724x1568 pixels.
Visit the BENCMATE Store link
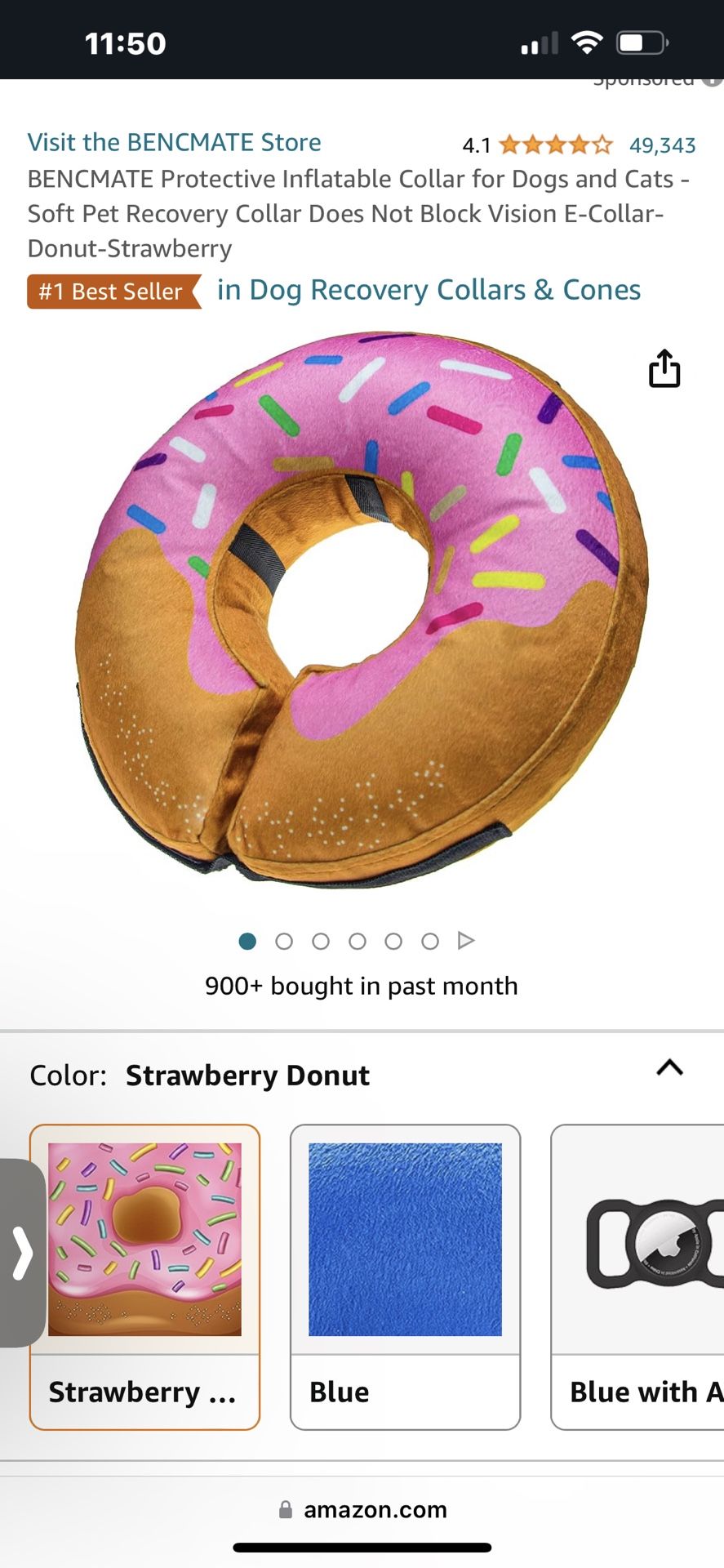(x=174, y=143)
